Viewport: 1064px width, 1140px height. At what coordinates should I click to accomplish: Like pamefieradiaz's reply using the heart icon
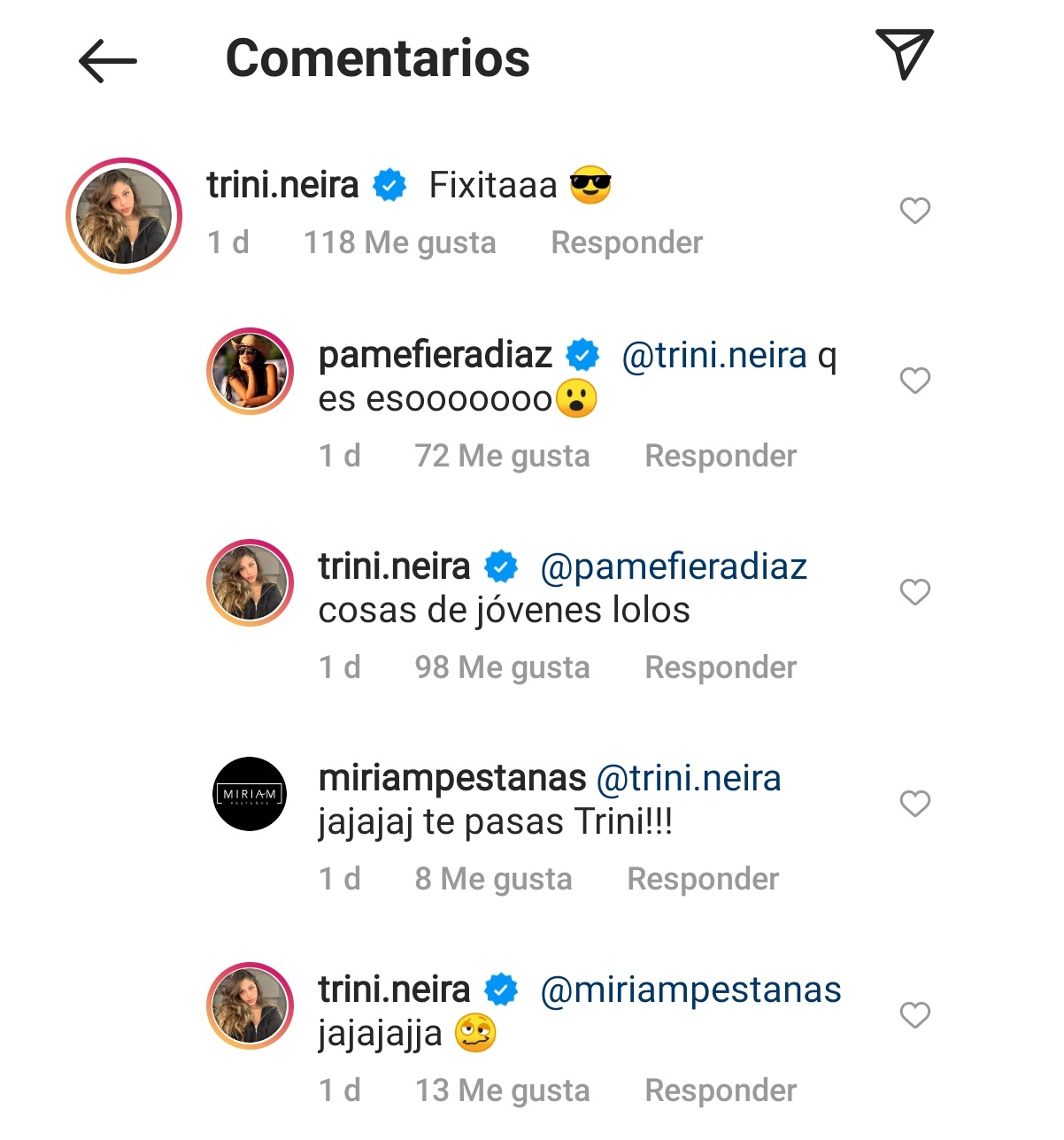coord(914,380)
